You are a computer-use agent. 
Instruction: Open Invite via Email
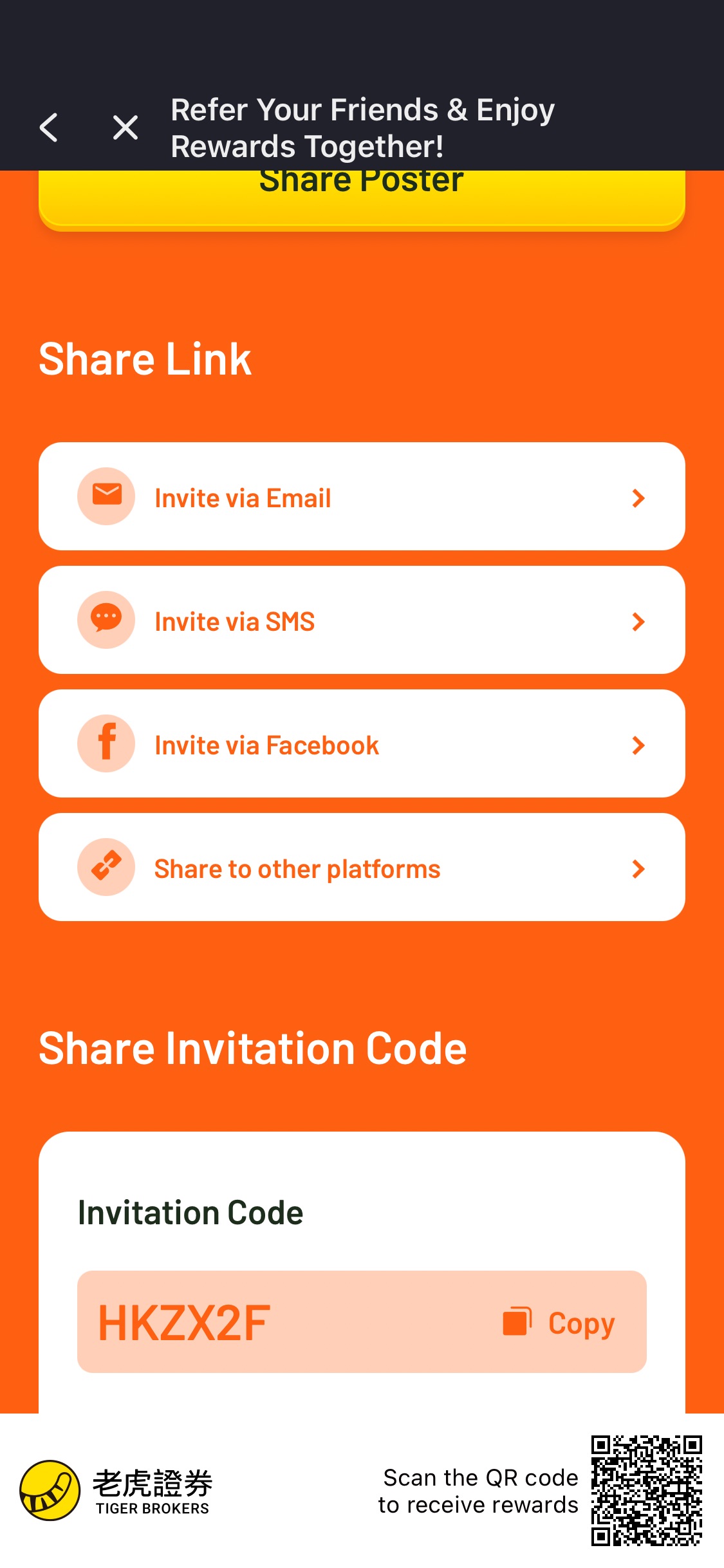[362, 497]
